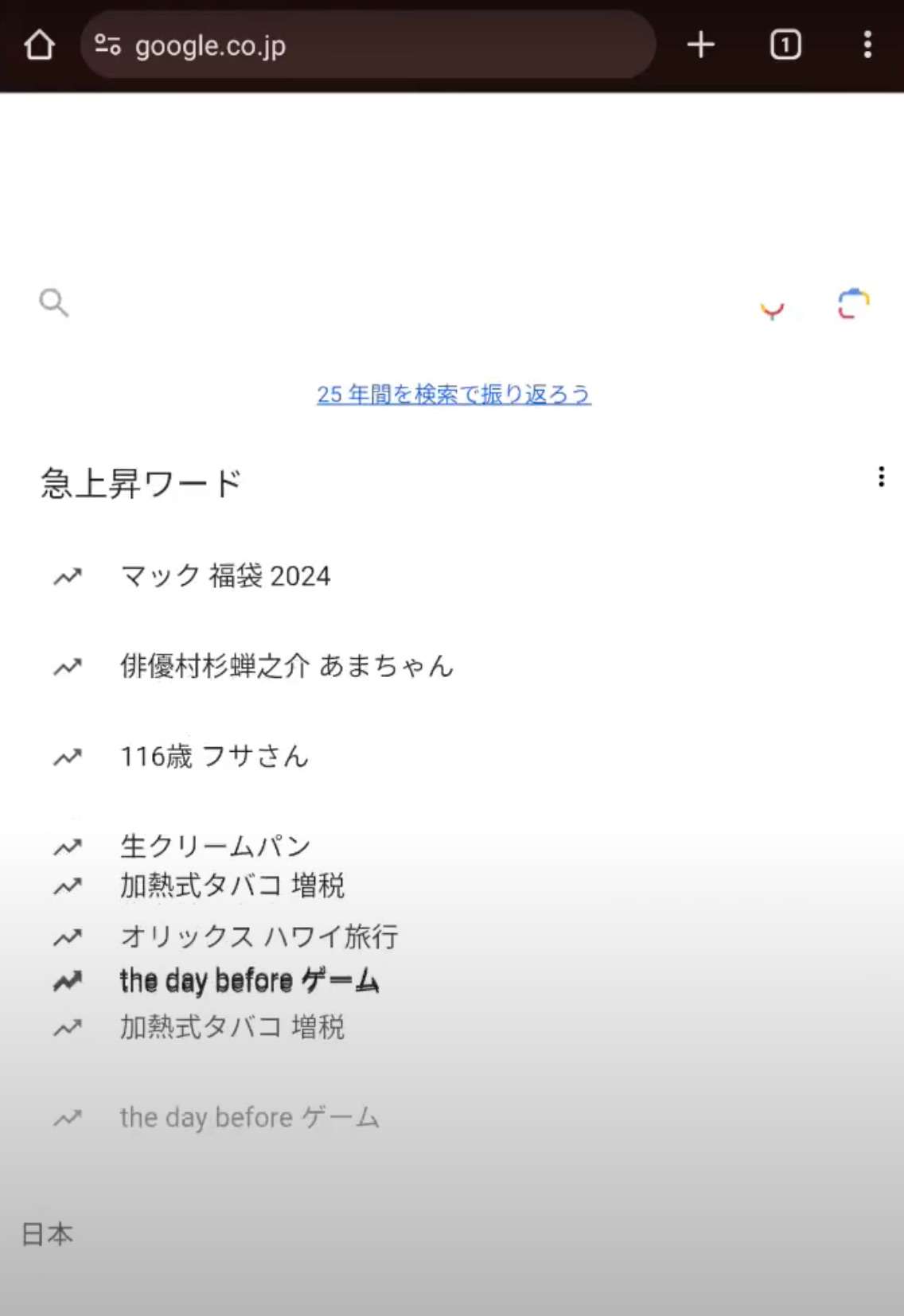Screen dimensions: 904x1316
Task: Tap the Google search field
Action: pyautogui.click(x=398, y=303)
